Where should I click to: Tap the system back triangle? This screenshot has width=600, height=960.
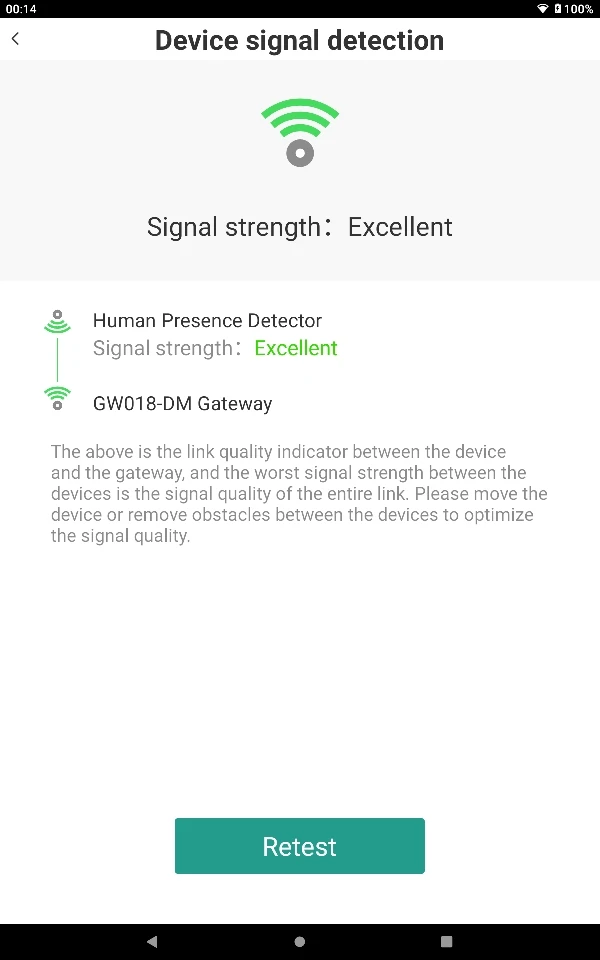(x=152, y=942)
